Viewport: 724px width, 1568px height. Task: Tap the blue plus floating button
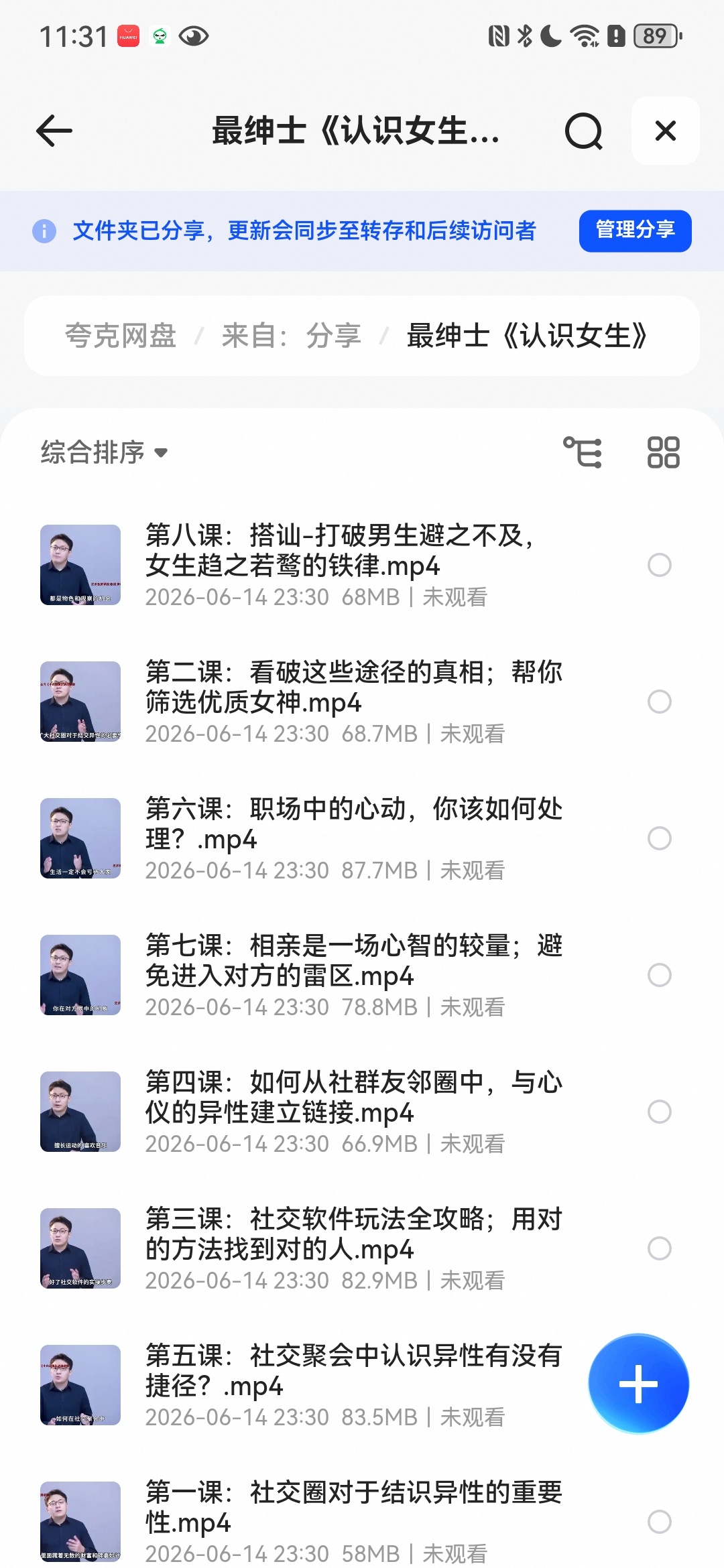coord(638,1384)
